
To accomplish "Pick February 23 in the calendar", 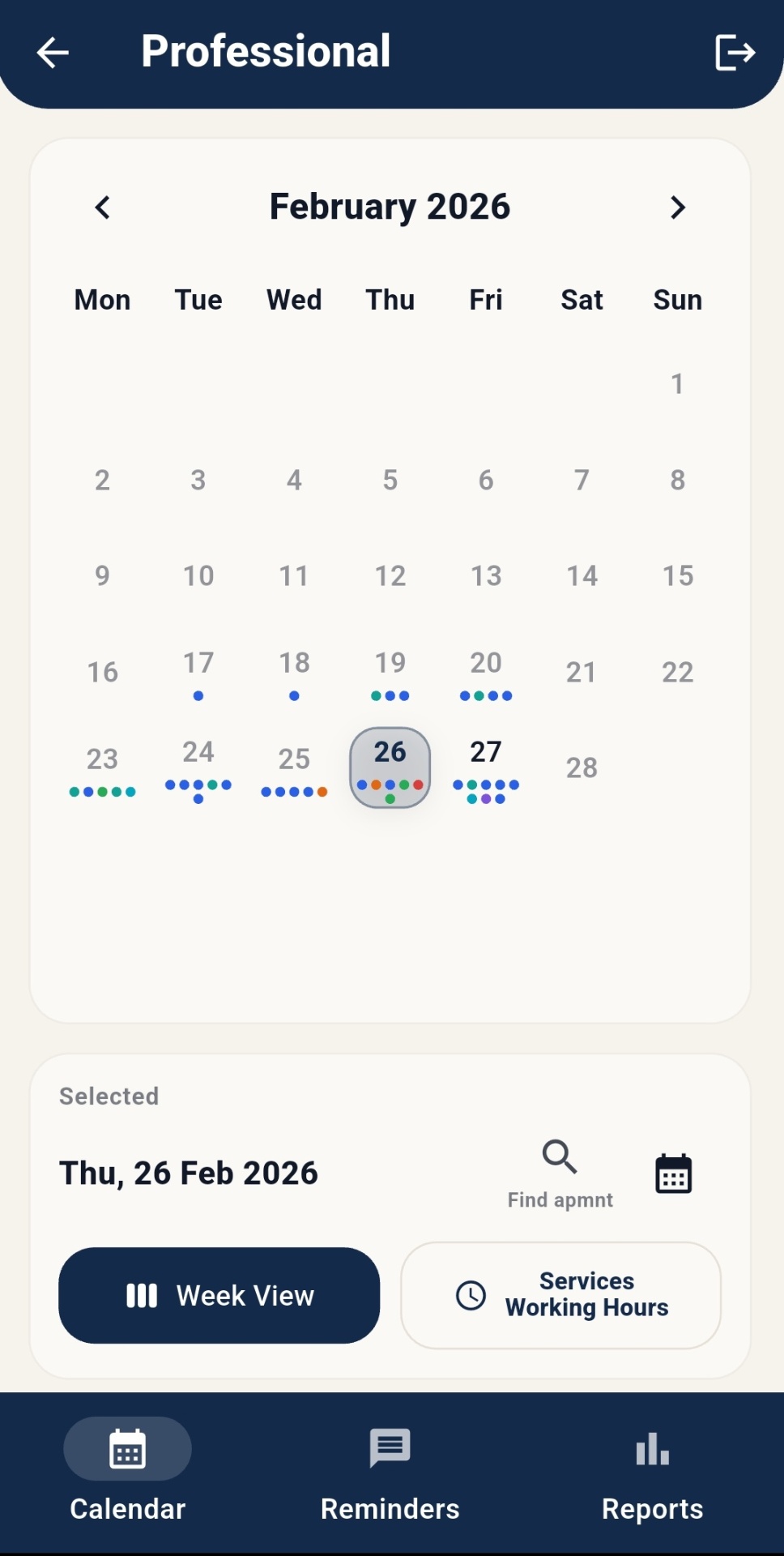I will [x=103, y=766].
